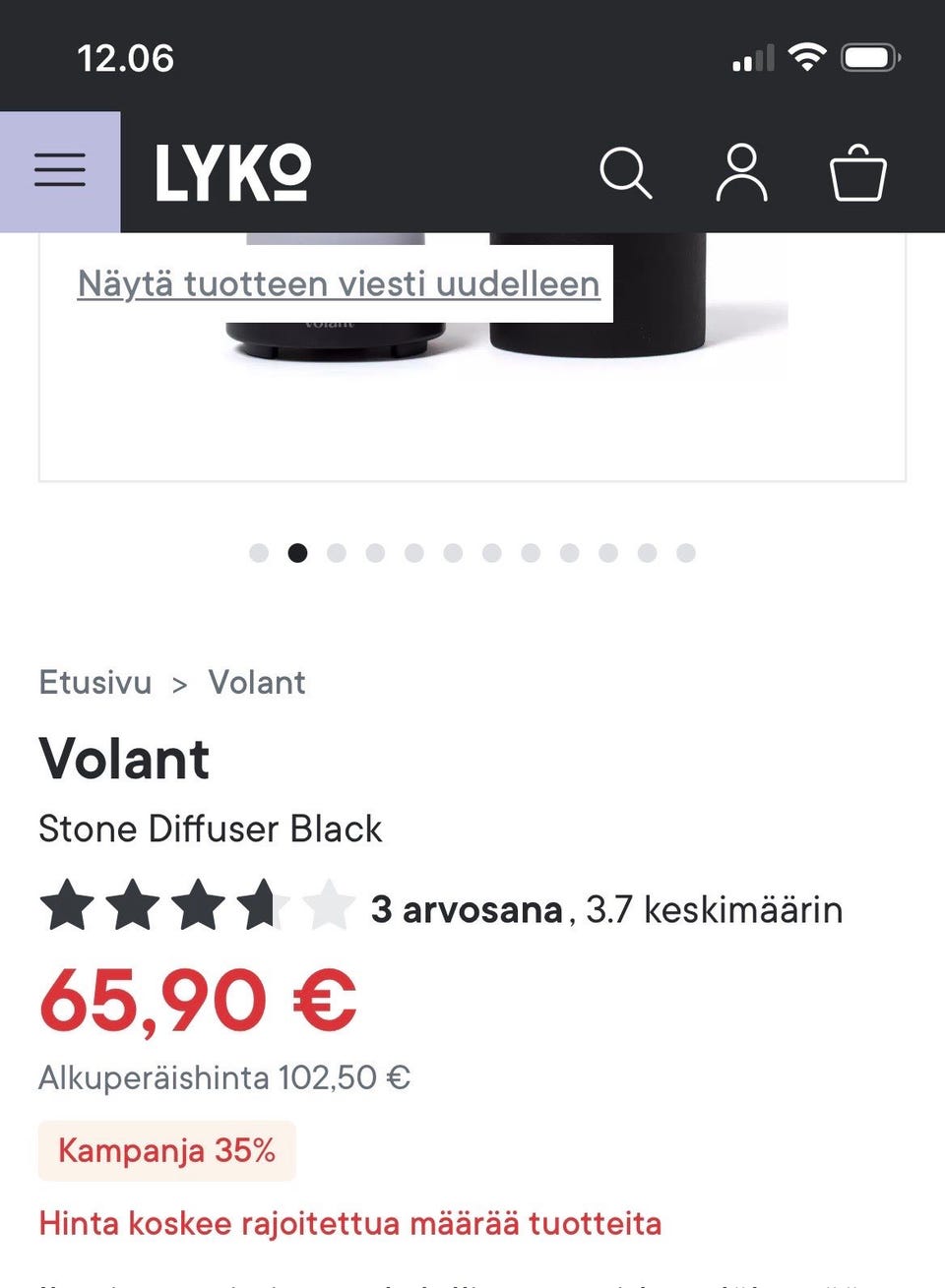Jump to the fifth product image dot
This screenshot has width=945, height=1288.
click(x=413, y=553)
